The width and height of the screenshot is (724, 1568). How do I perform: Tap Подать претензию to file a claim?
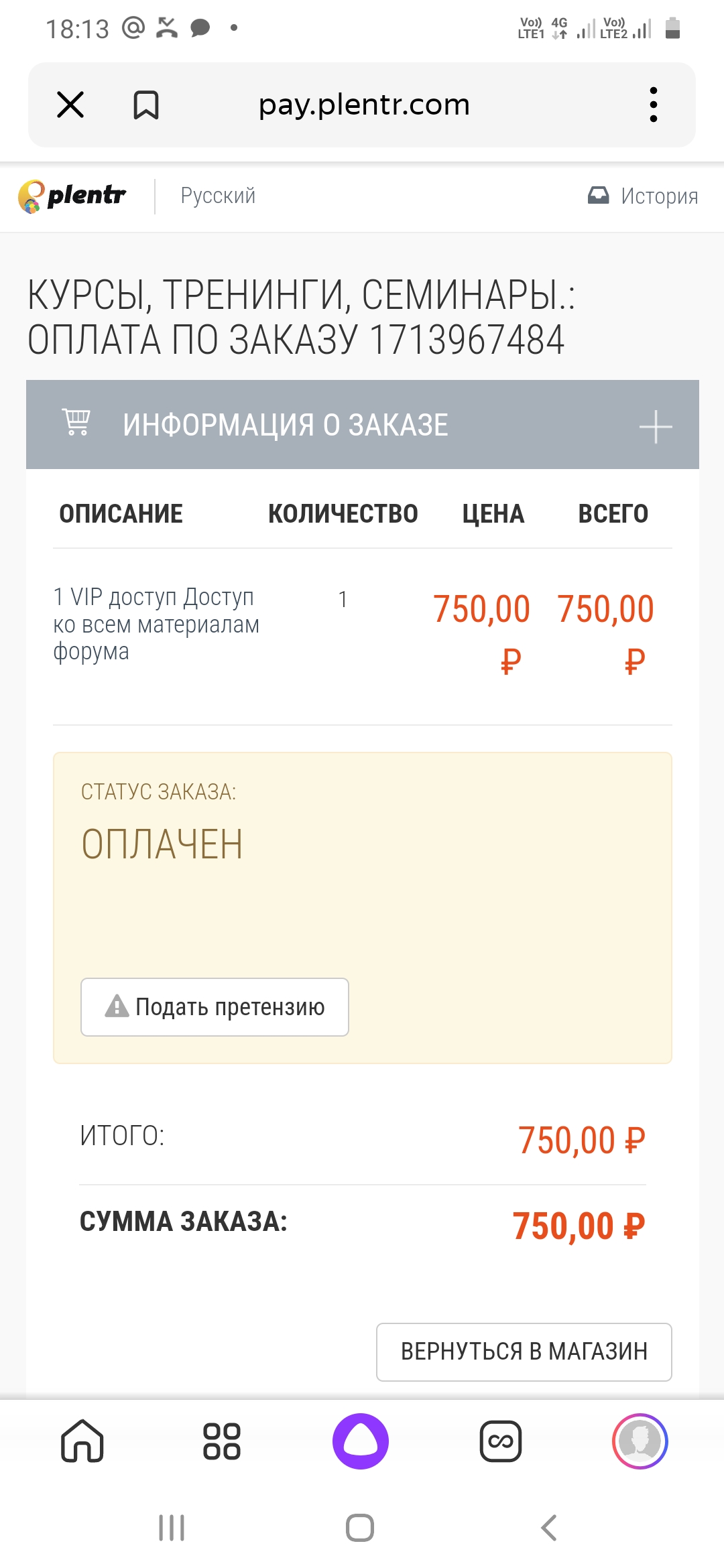(215, 1007)
